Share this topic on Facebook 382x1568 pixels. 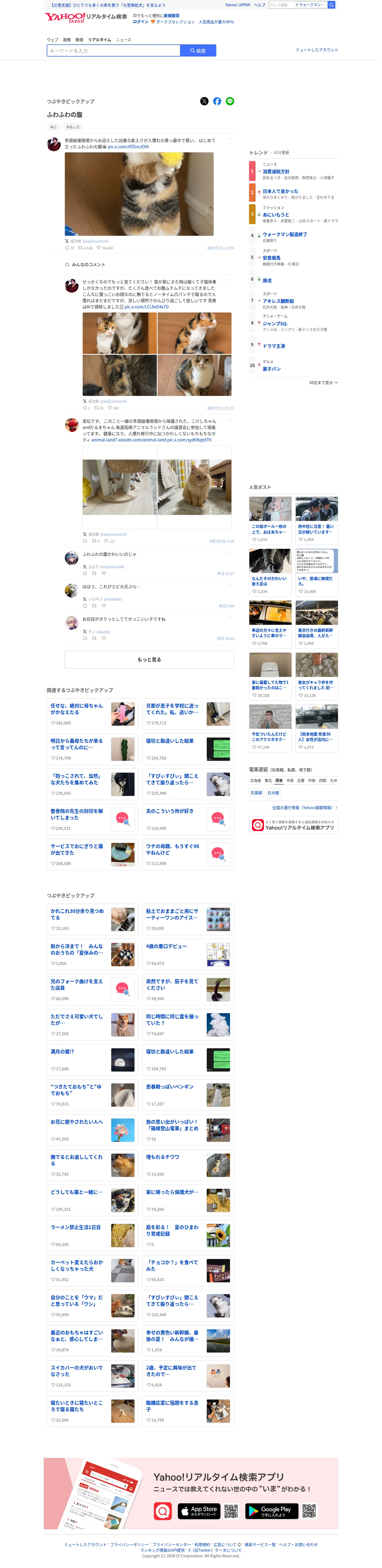[217, 101]
